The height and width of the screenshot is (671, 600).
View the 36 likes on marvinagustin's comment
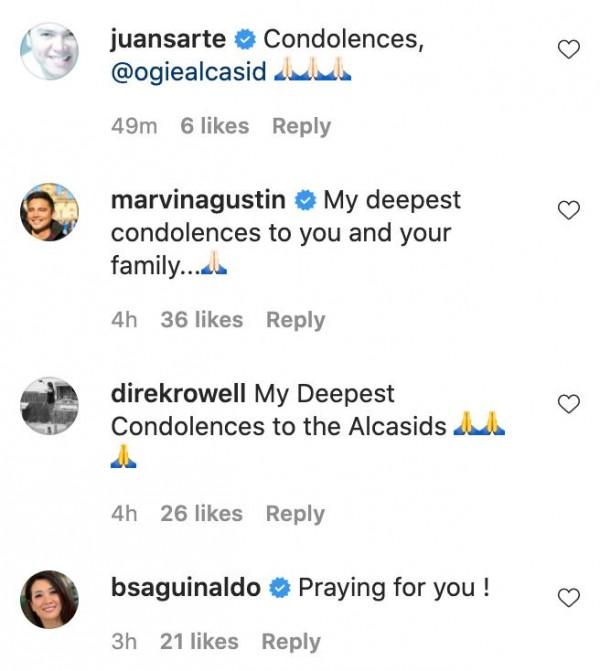[201, 320]
